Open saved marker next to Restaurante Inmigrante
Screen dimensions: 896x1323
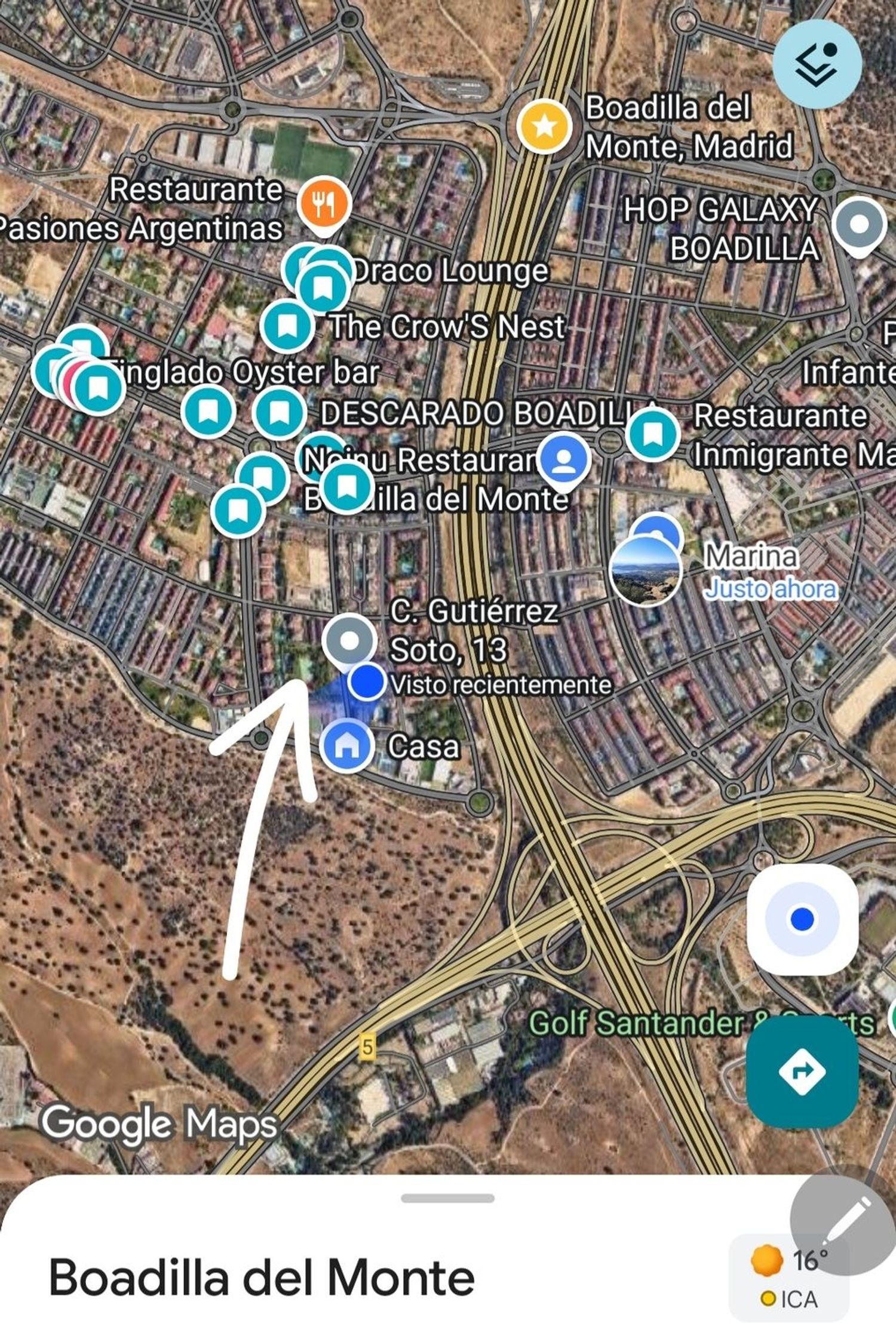click(653, 434)
